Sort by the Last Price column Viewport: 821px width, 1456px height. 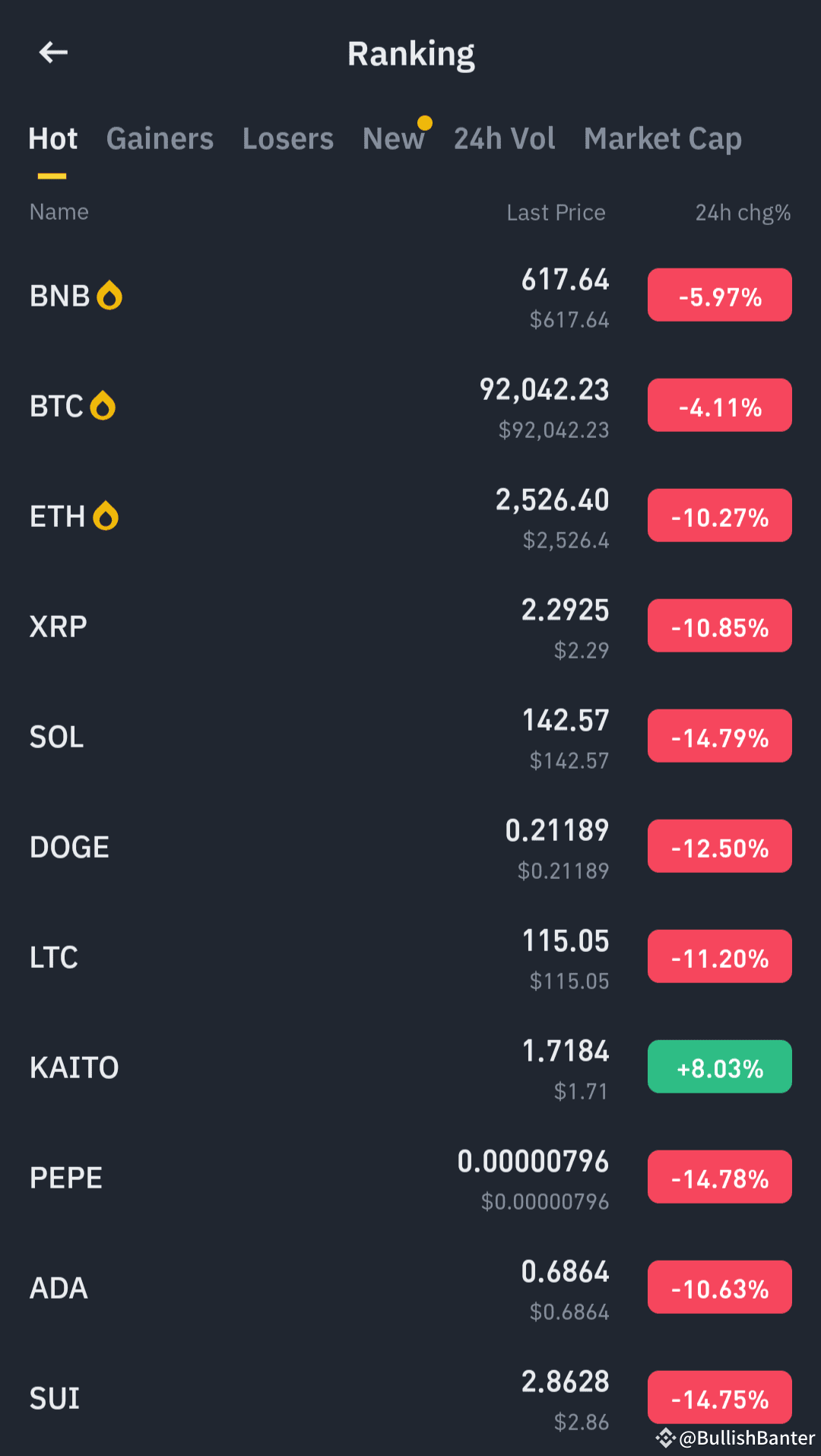click(555, 212)
